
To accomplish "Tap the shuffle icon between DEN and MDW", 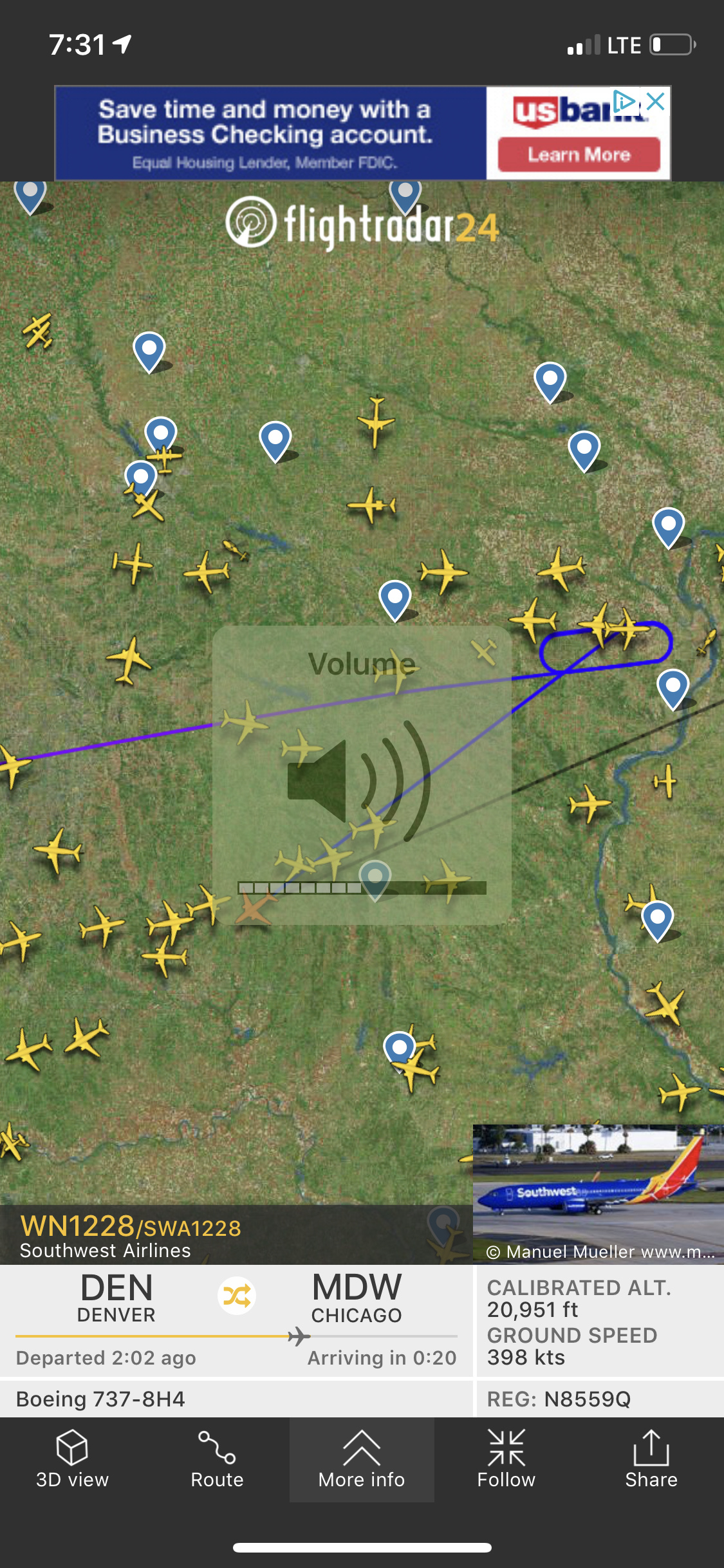I will tap(237, 1296).
